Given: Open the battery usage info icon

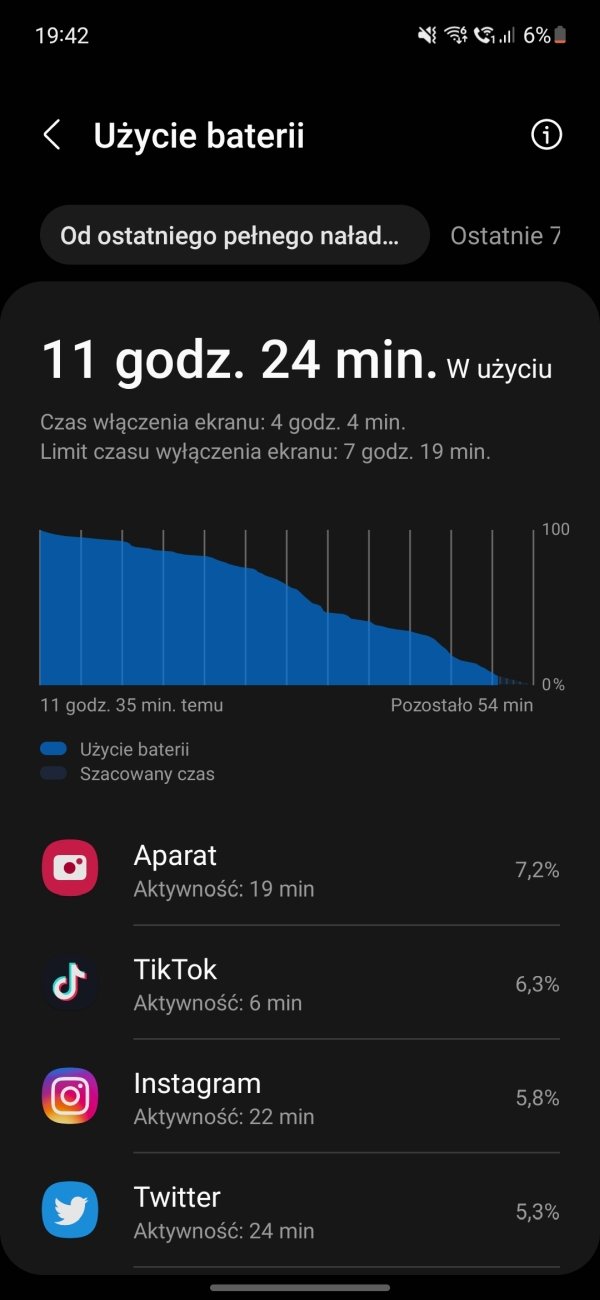Looking at the screenshot, I should 546,136.
